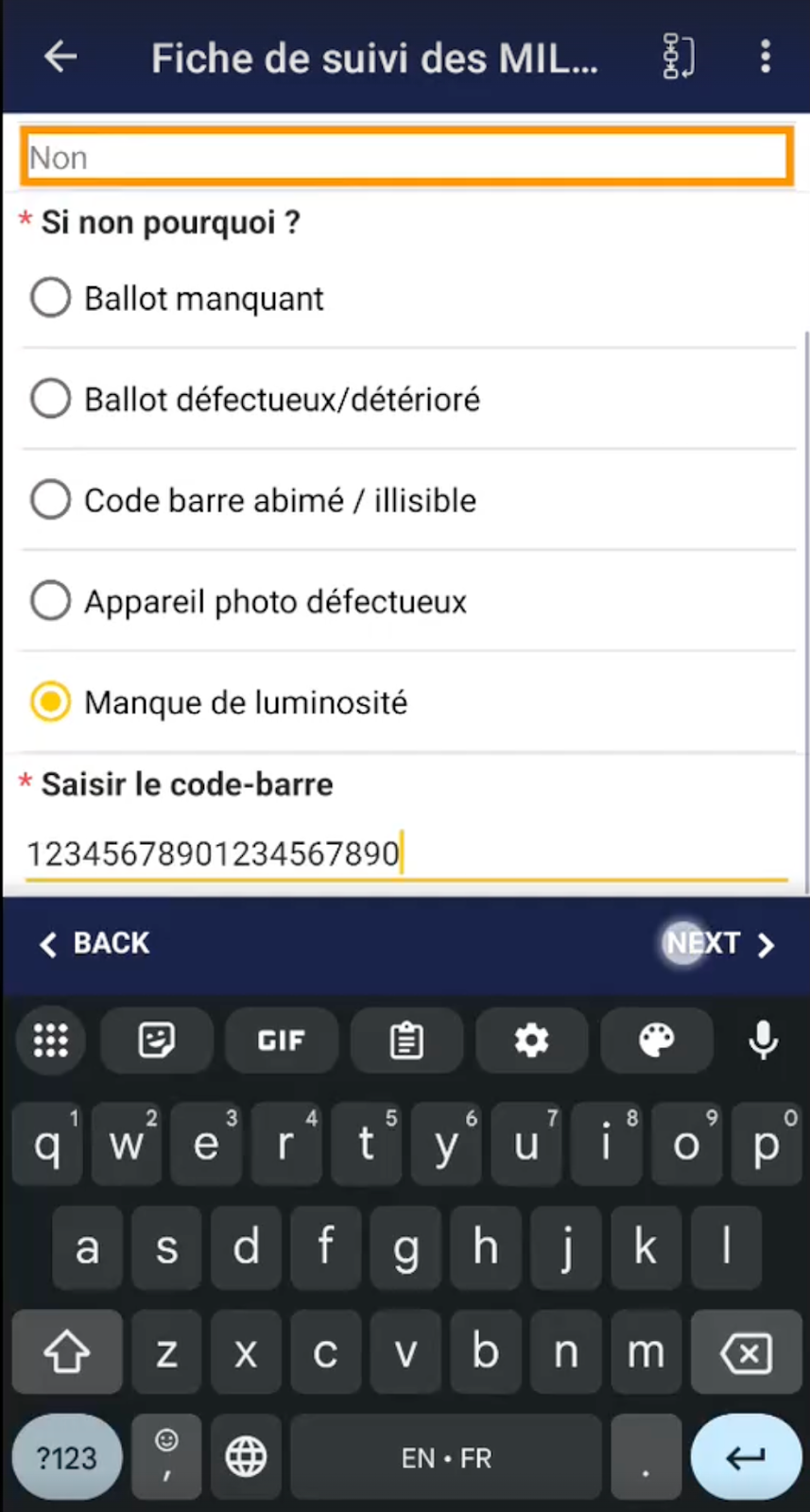Go to the previous question with BACK
This screenshot has width=810, height=1512.
95,943
